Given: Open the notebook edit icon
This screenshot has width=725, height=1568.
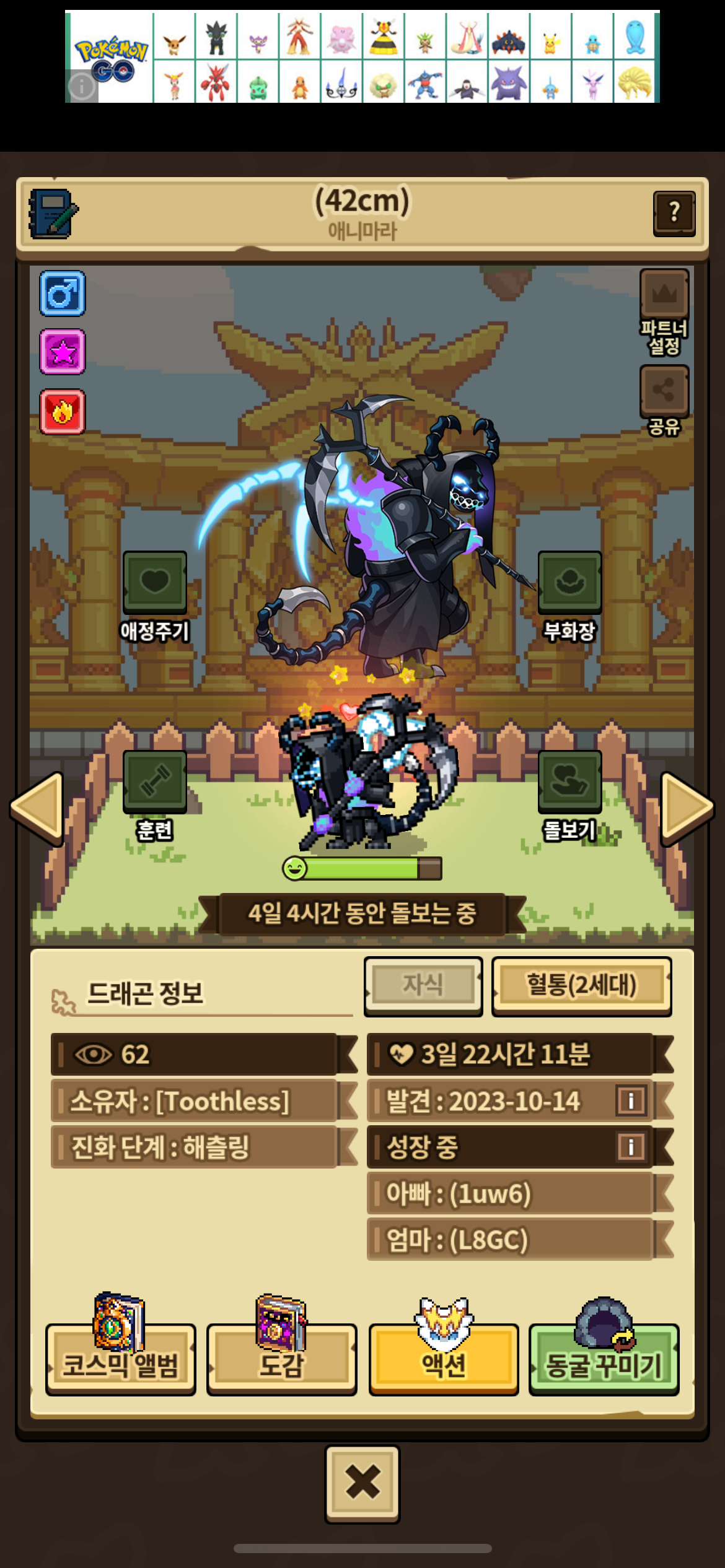Looking at the screenshot, I should [53, 214].
